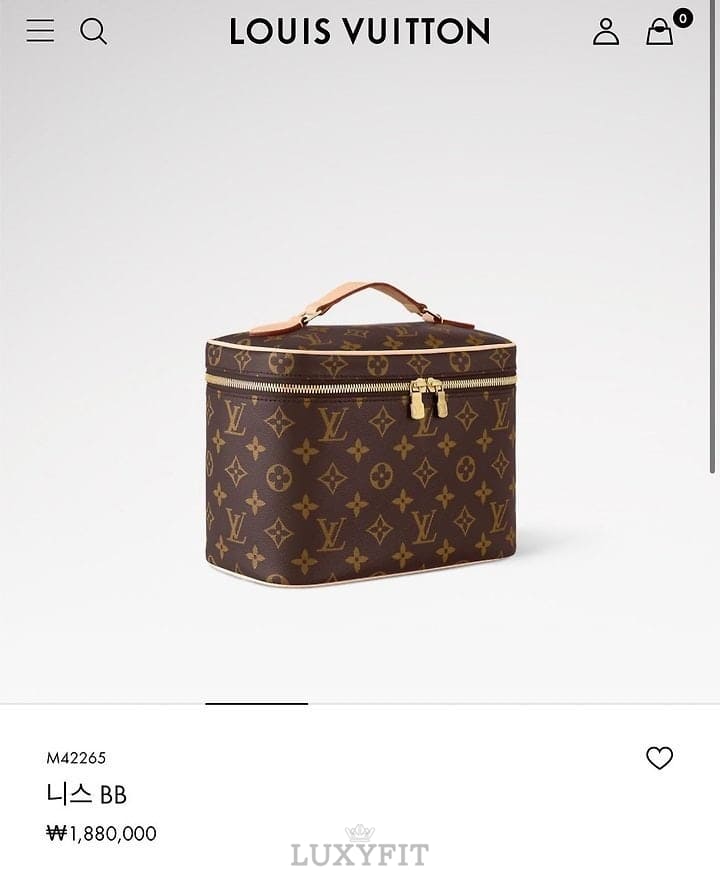Open the search icon
The image size is (720, 870).
coord(93,31)
